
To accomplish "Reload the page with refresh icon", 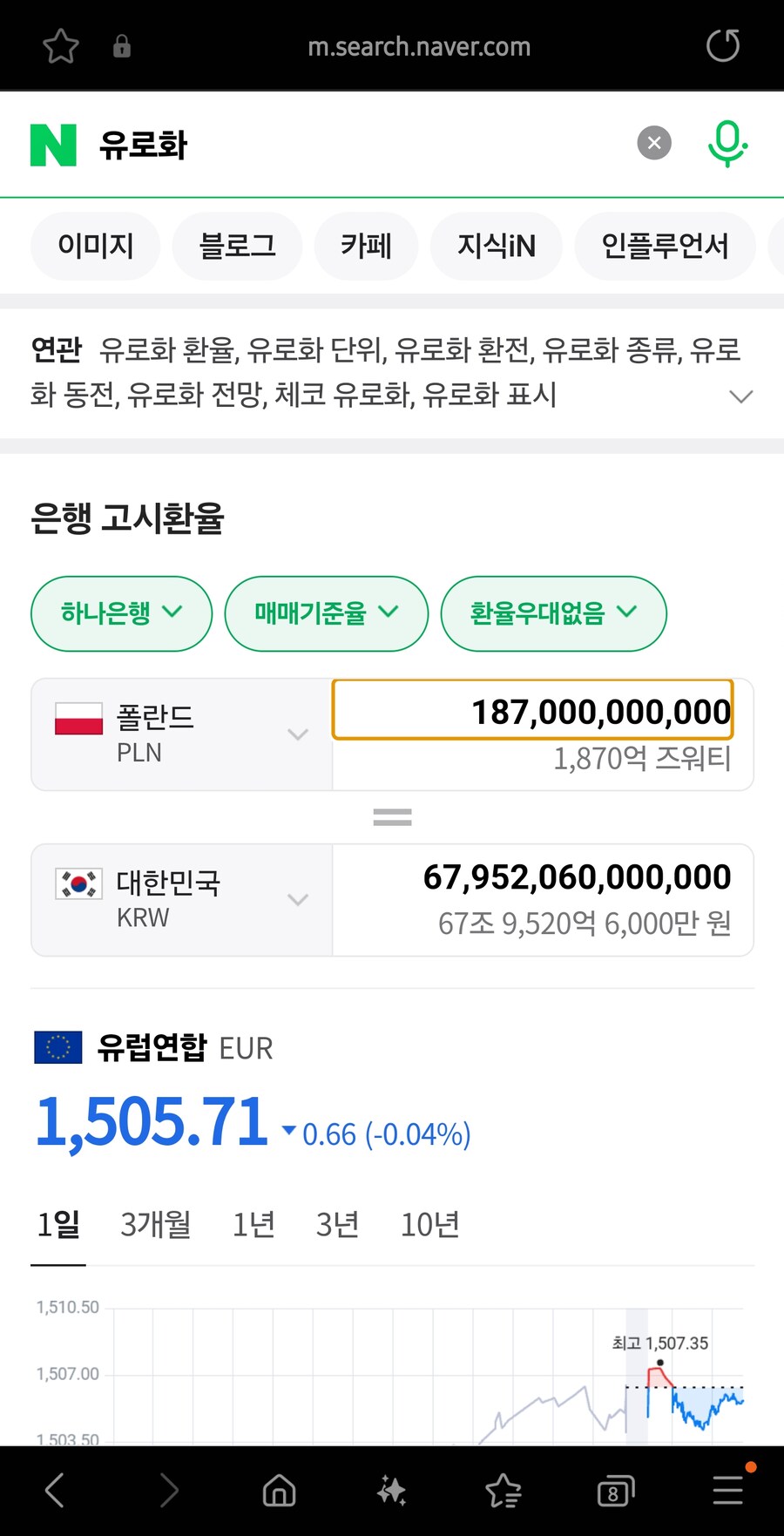I will (x=723, y=45).
